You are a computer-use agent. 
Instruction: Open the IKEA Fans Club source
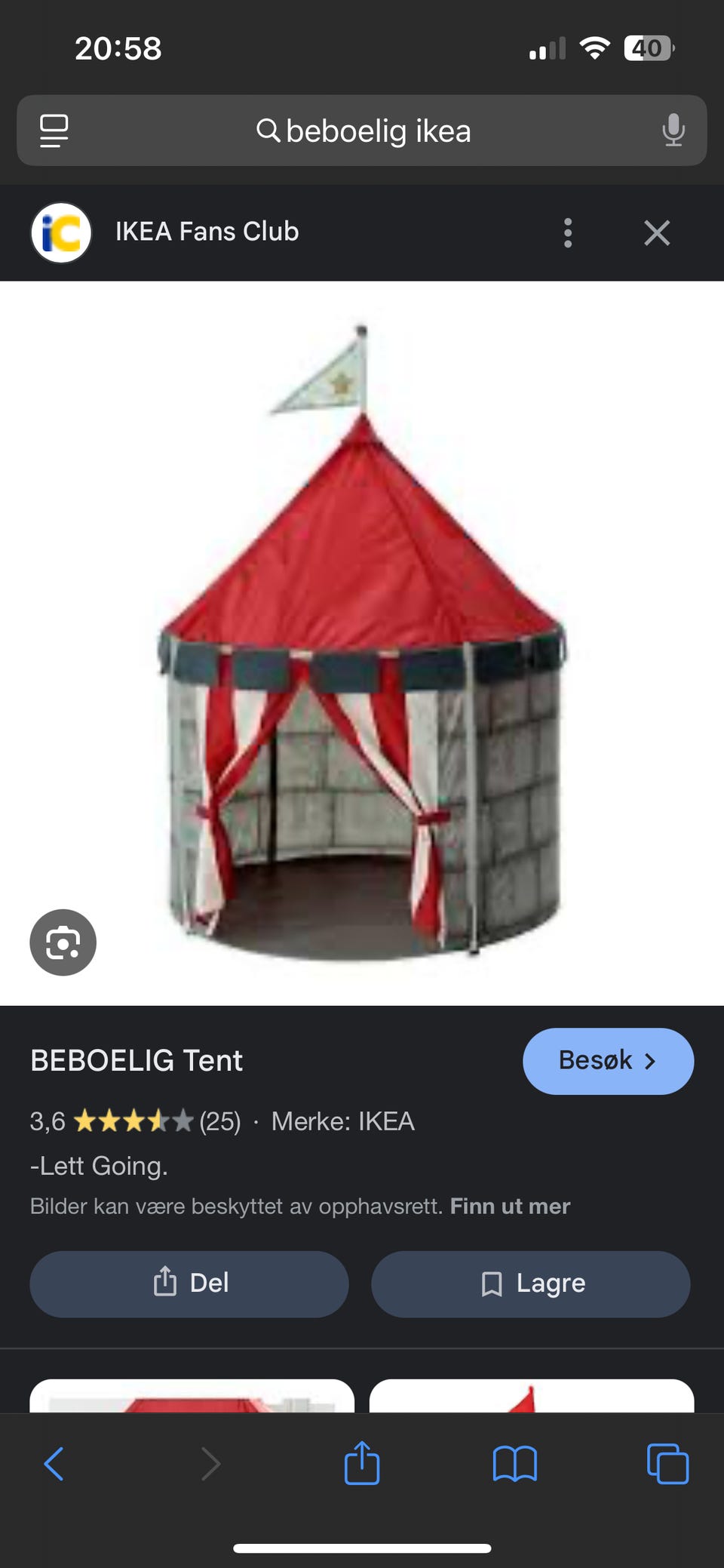207,232
